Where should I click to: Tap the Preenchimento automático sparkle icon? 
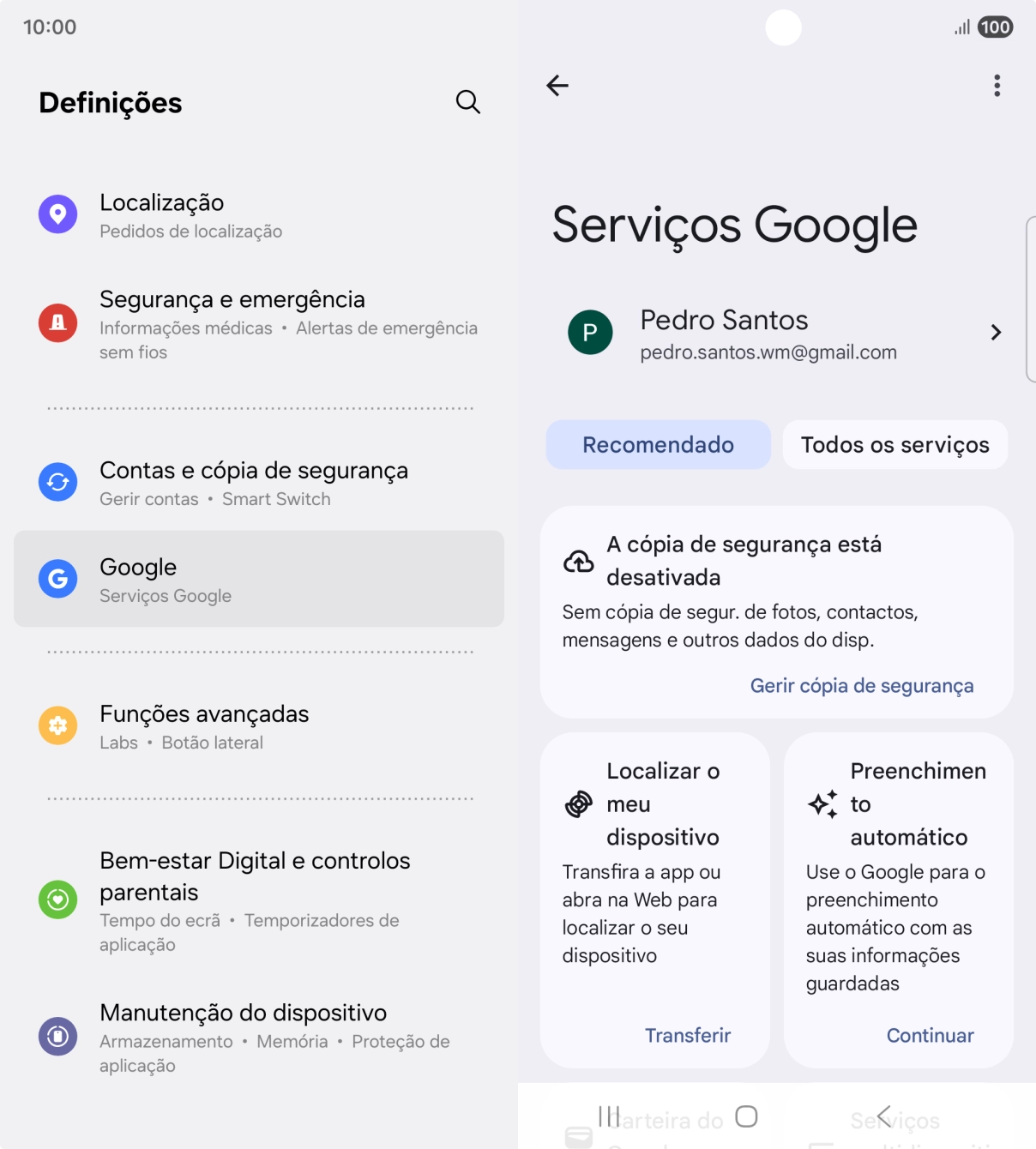[x=824, y=803]
